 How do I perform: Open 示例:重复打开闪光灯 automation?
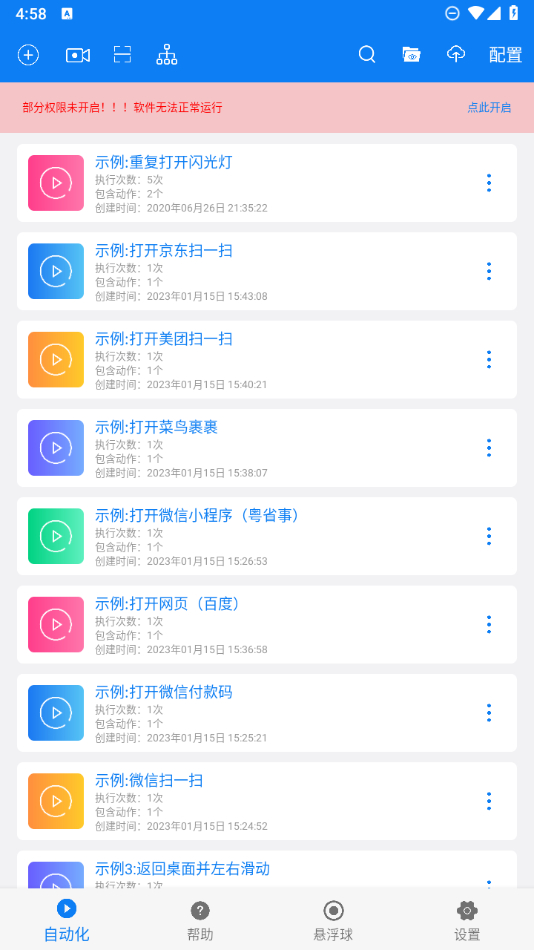267,183
